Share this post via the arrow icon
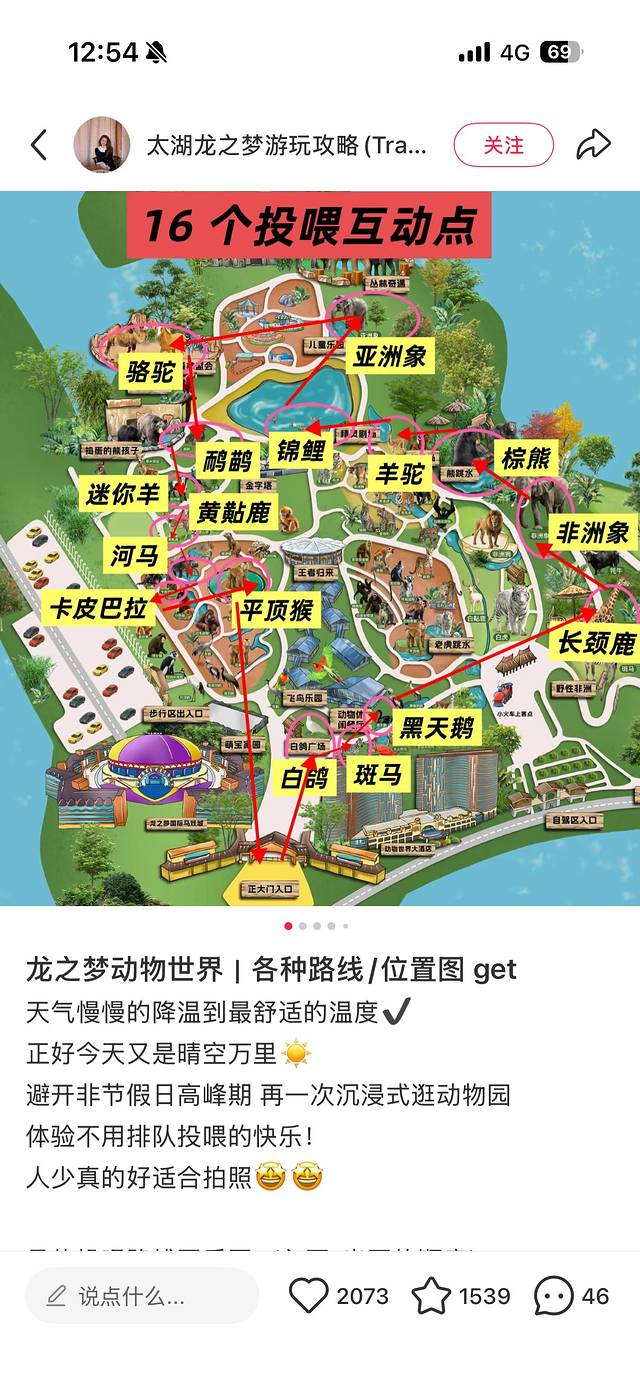Screen dimensions: 640x1391 click(593, 146)
